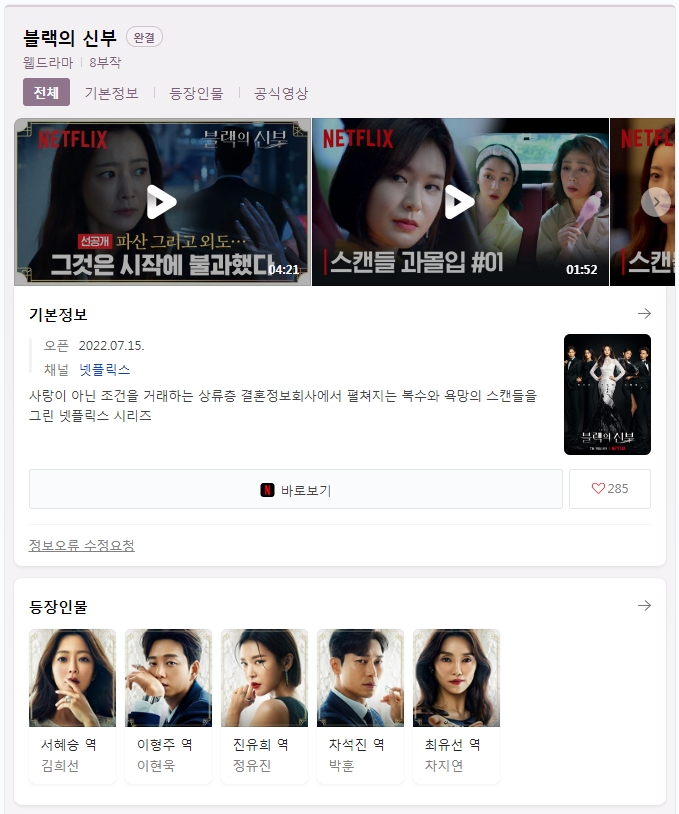Open 서혜승 역 김희선 character card
The height and width of the screenshot is (814, 679).
tap(72, 706)
